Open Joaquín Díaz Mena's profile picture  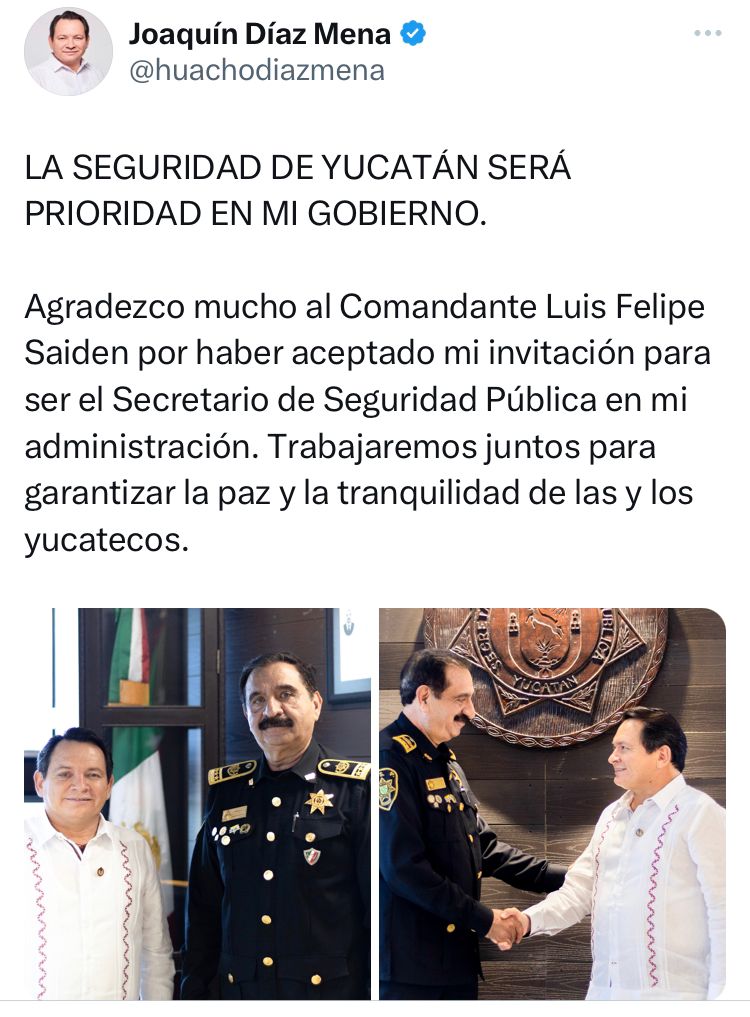[68, 52]
